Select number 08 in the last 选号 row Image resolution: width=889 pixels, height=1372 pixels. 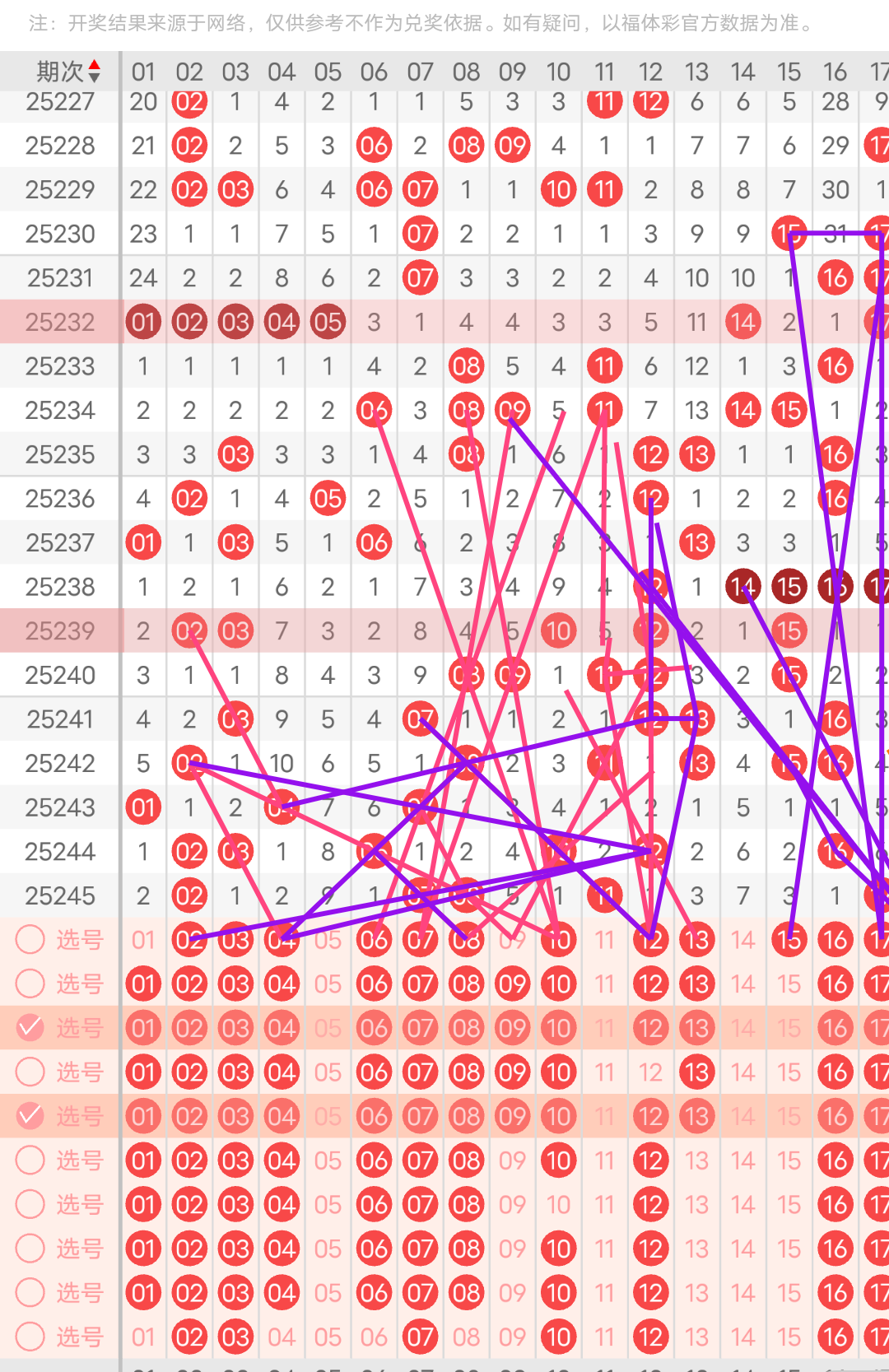tap(466, 1337)
